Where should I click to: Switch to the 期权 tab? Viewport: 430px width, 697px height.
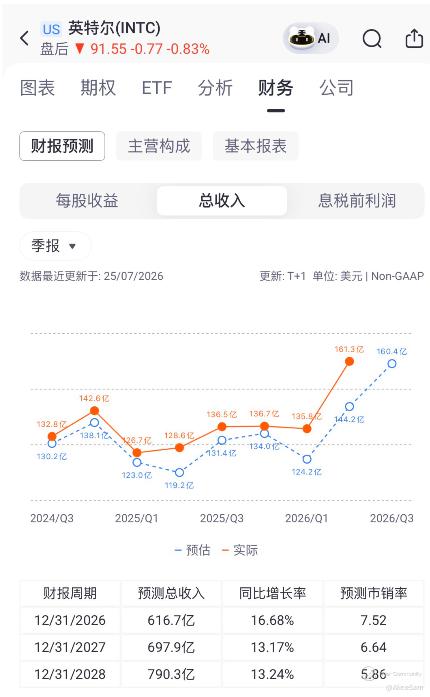(x=98, y=88)
